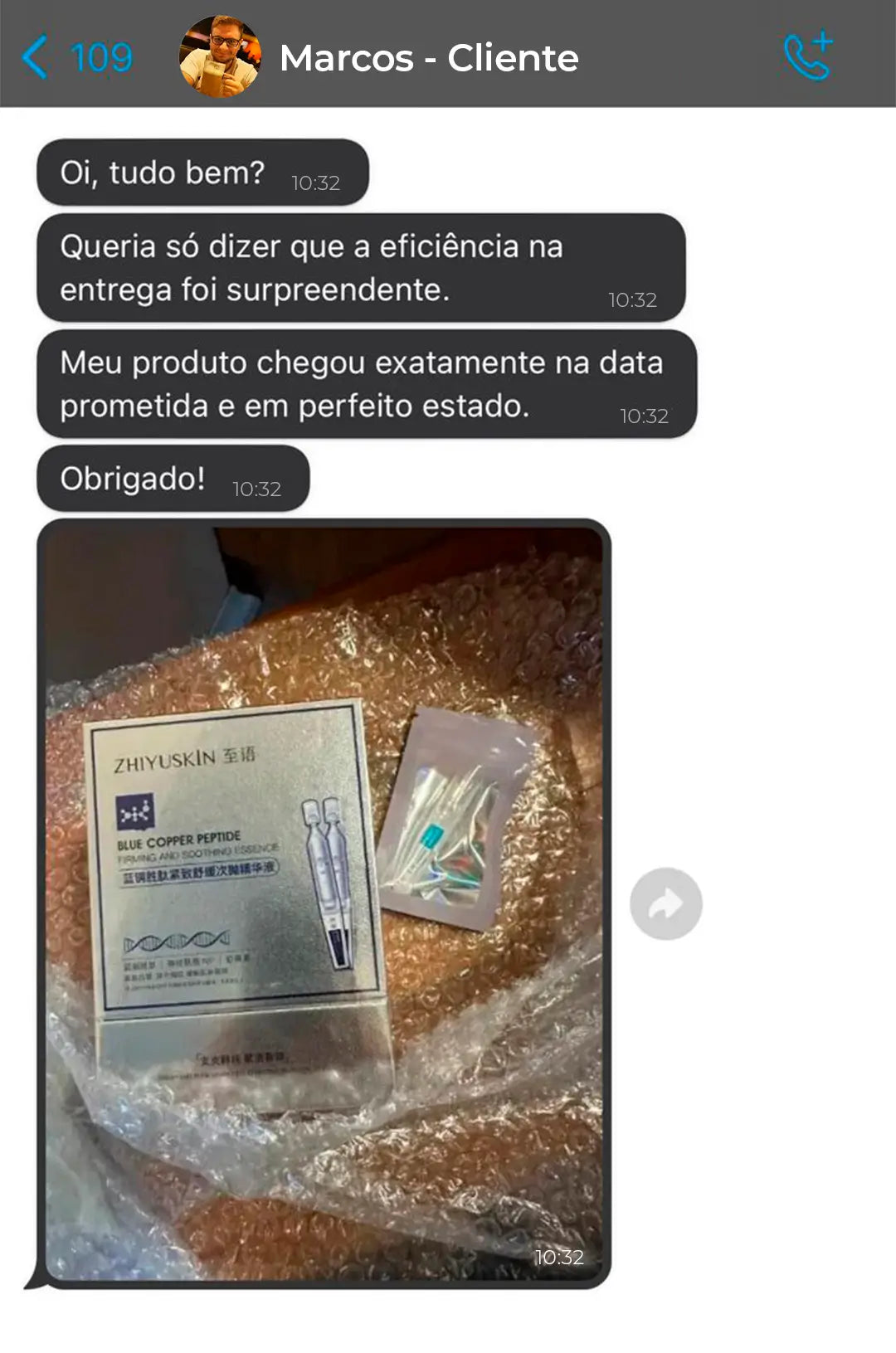Start a call with Marcos

[807, 56]
